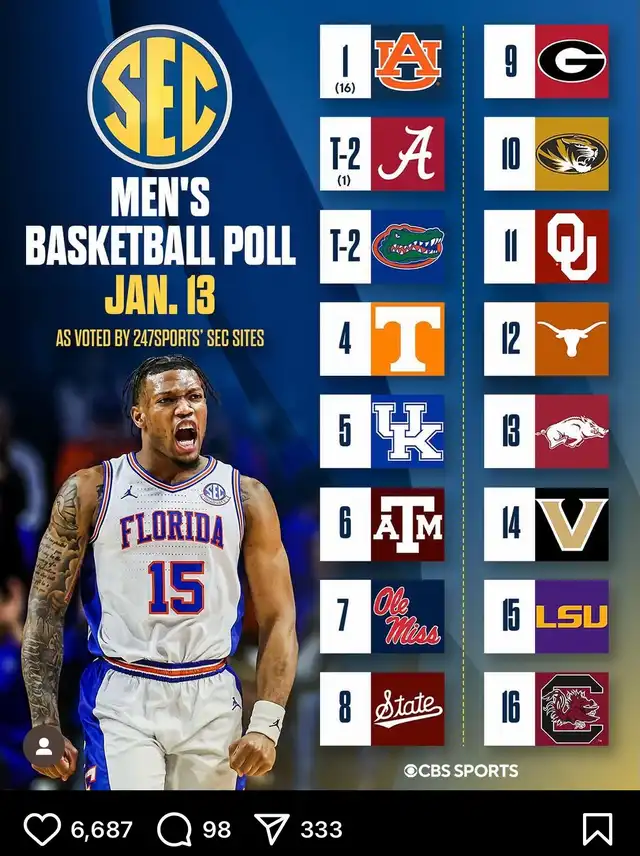The height and width of the screenshot is (856, 640).
Task: View tagged accounts on the photo
Action: click(x=44, y=746)
